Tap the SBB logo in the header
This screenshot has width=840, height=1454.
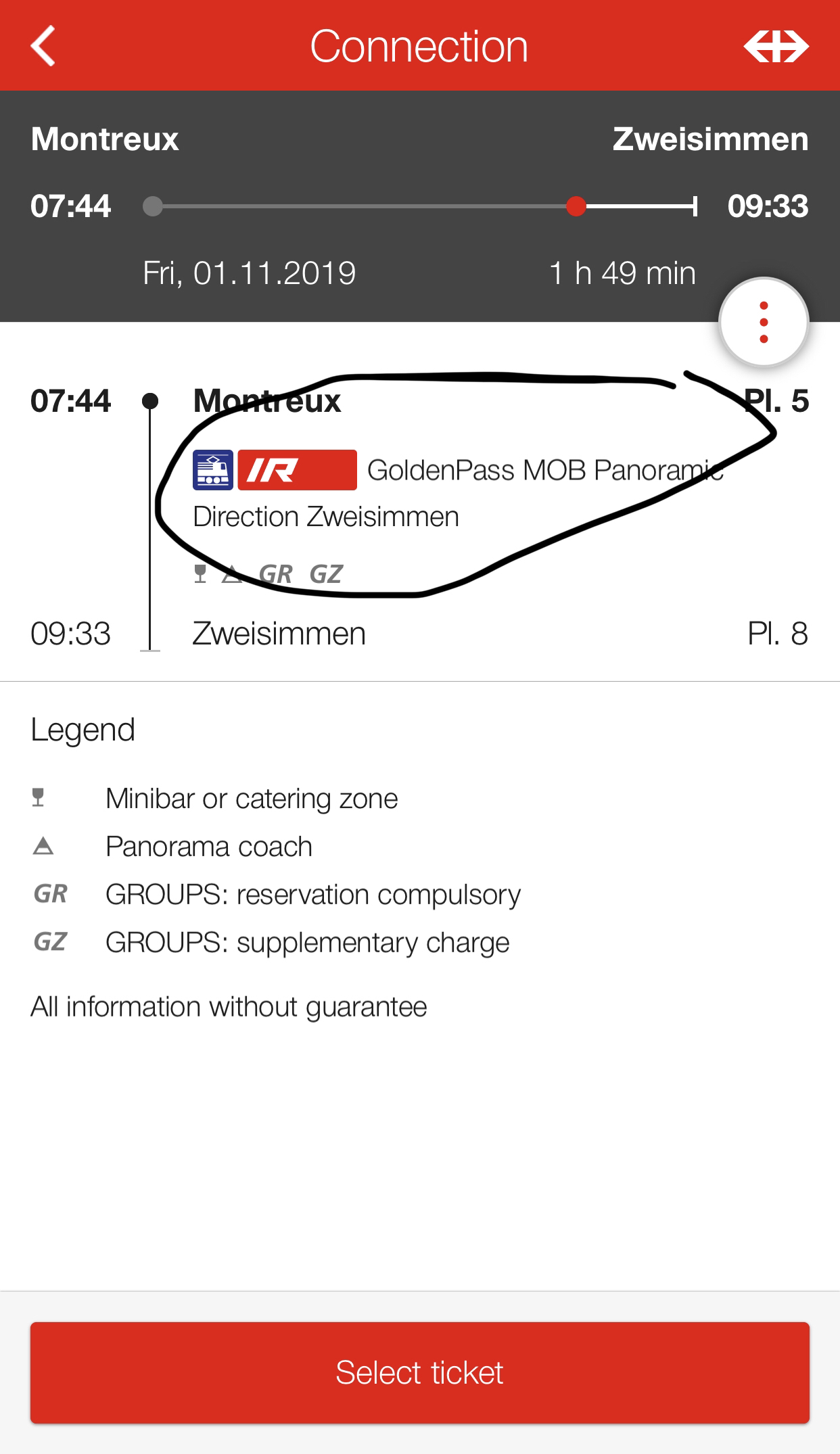tap(776, 46)
